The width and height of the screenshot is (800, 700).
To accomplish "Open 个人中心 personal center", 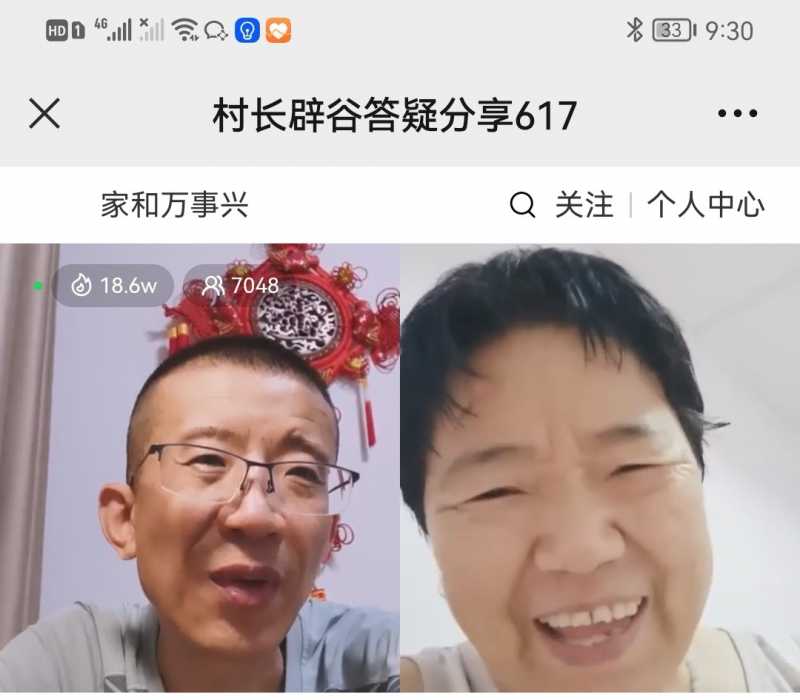I will 705,206.
